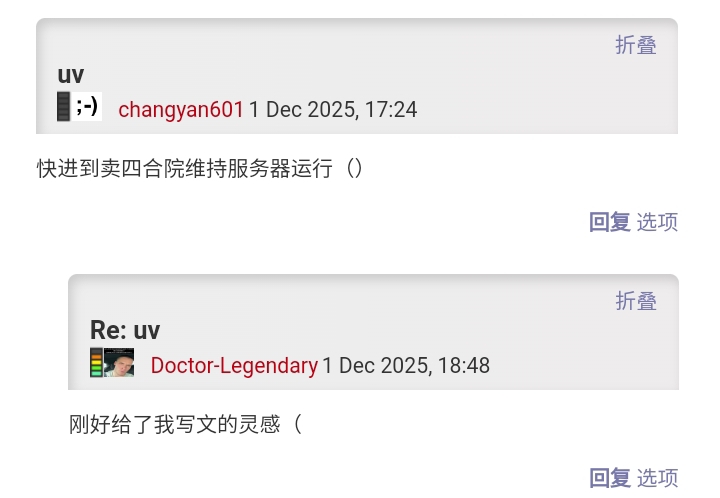This screenshot has height=498, width=720.
Task: Open 选项 under Doctor-Legendary's post
Action: coord(657,478)
